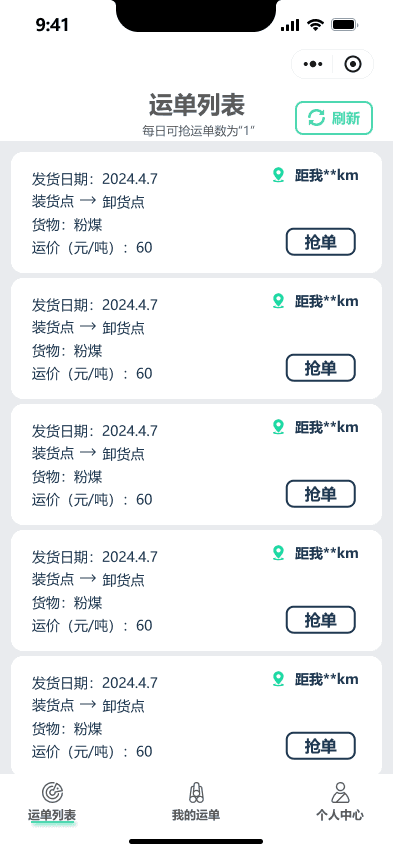Select the 运单列表 tab
Screen dimensions: 393x852
pos(52,801)
